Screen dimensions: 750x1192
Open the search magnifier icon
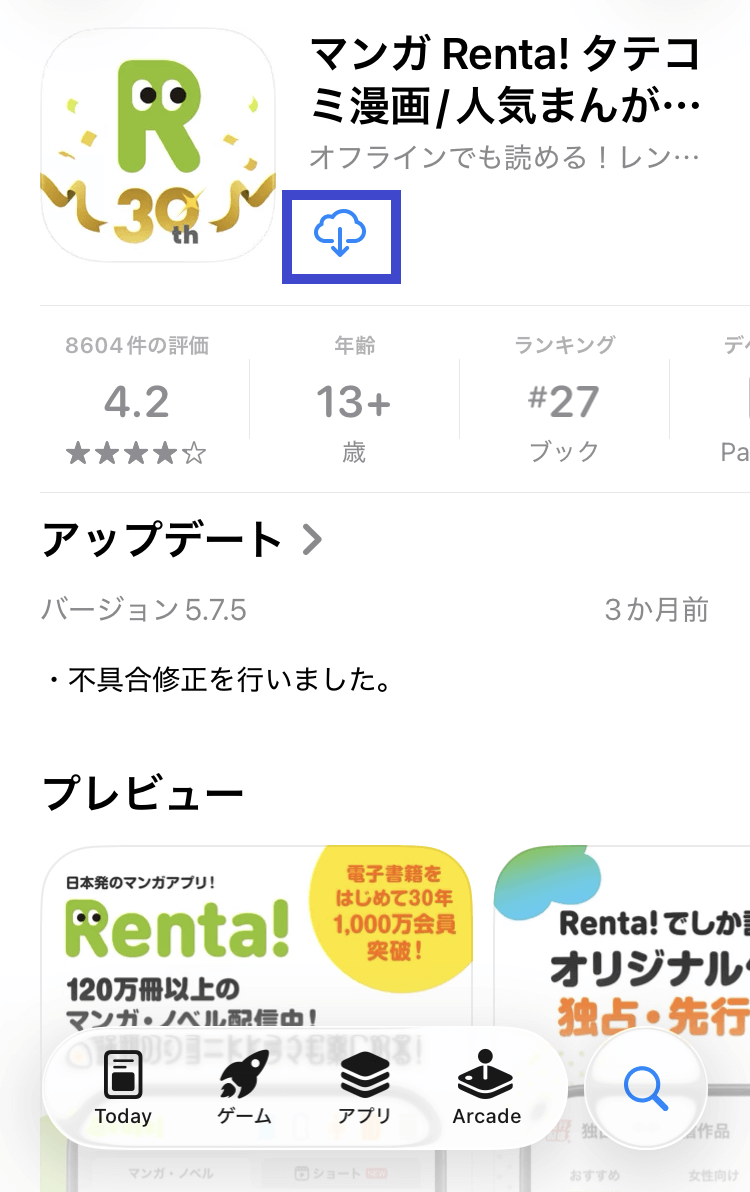(x=645, y=1089)
